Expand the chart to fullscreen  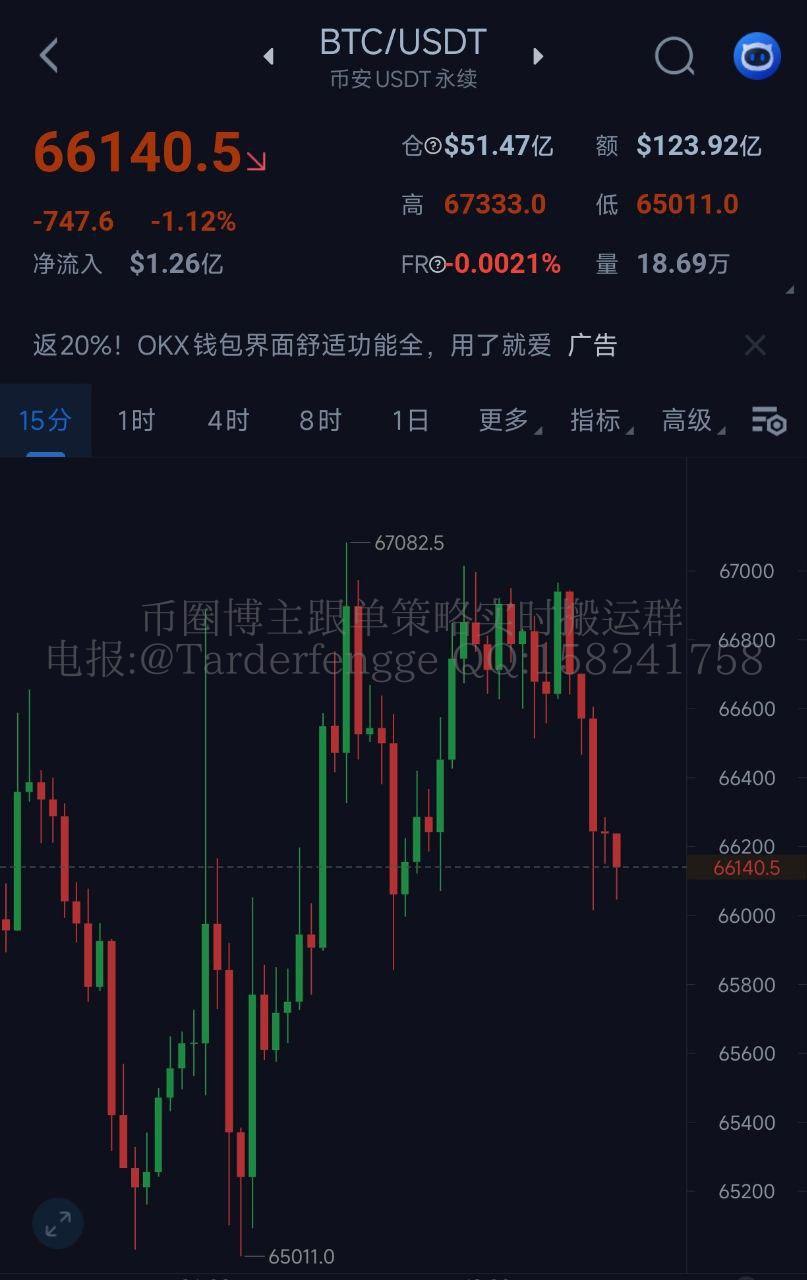click(x=58, y=1222)
